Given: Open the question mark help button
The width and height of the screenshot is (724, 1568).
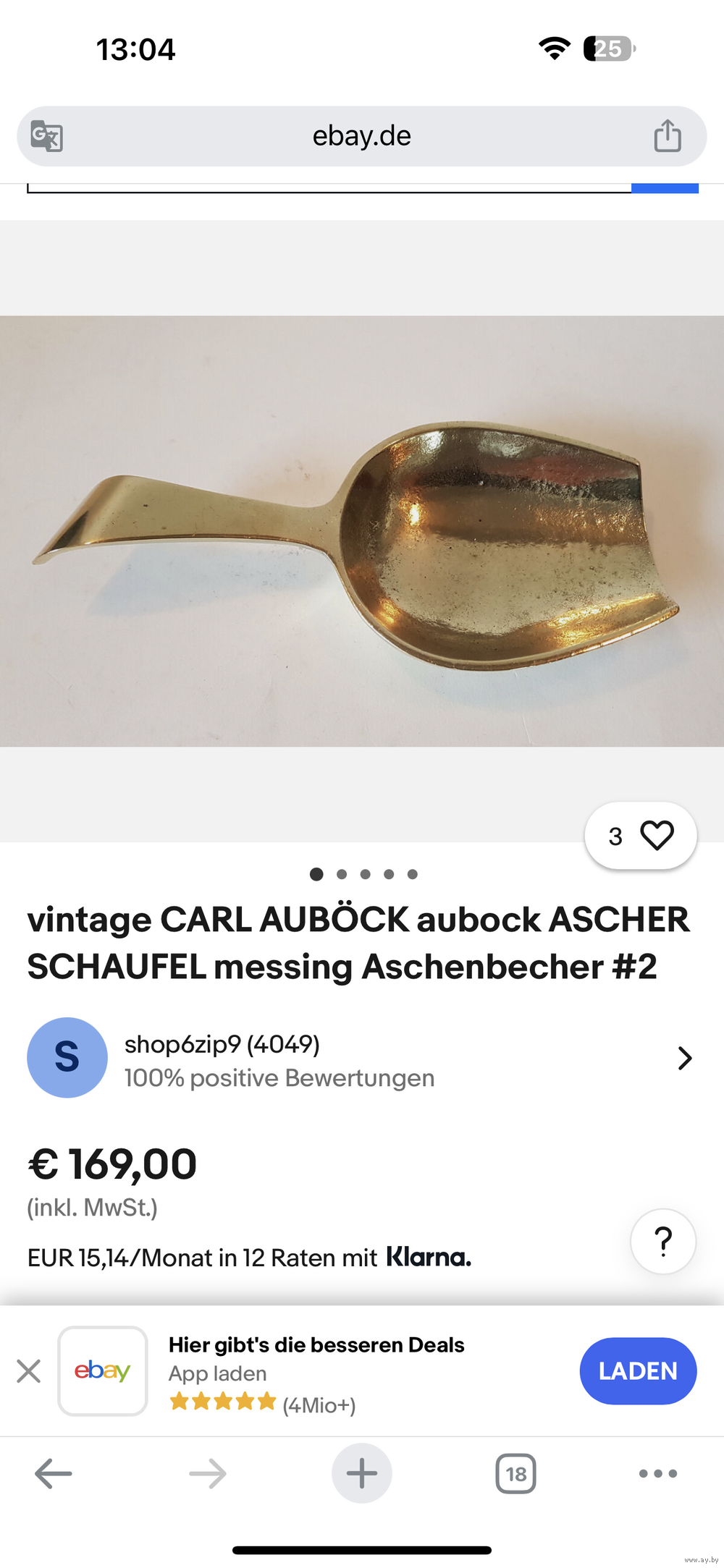Looking at the screenshot, I should pyautogui.click(x=663, y=1241).
